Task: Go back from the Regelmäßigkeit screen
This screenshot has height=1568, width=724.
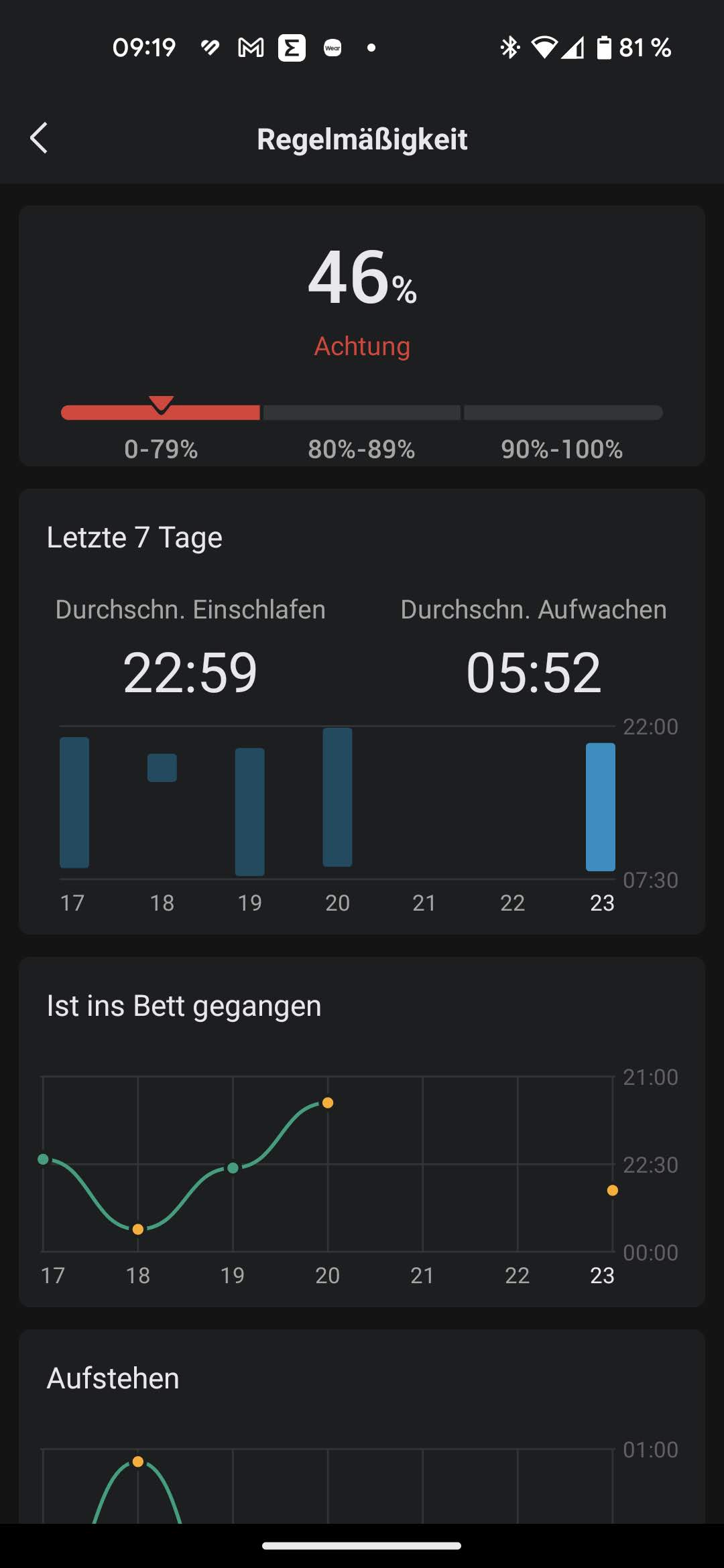Action: tap(40, 138)
